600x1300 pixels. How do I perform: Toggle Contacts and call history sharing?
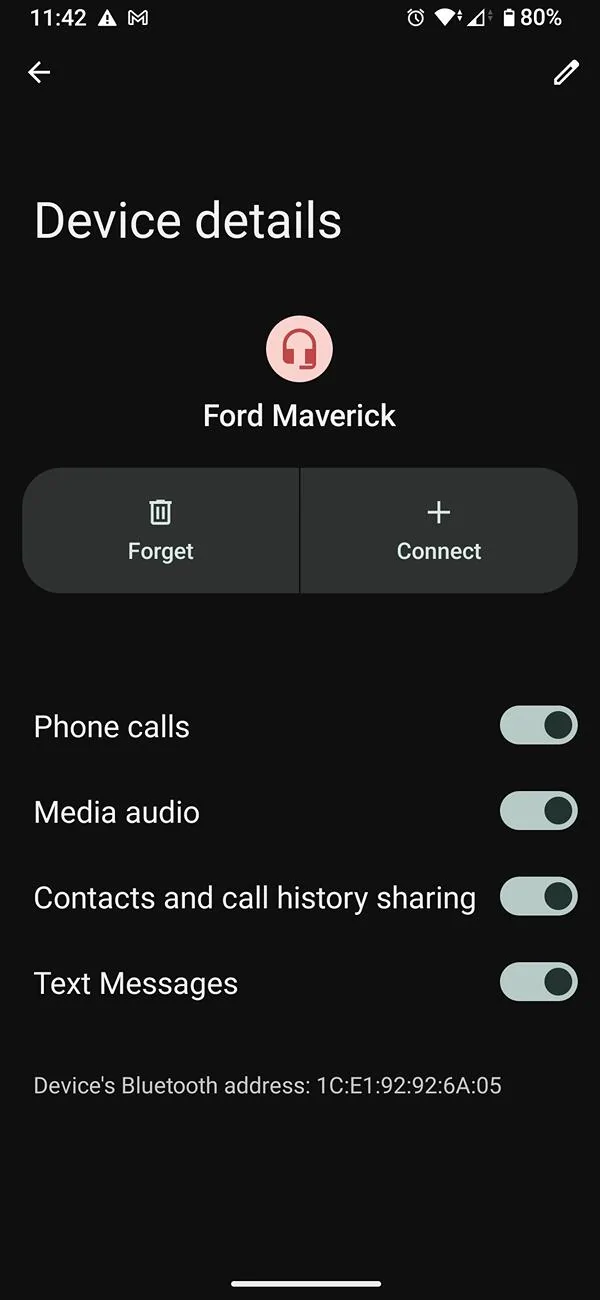pyautogui.click(x=538, y=897)
